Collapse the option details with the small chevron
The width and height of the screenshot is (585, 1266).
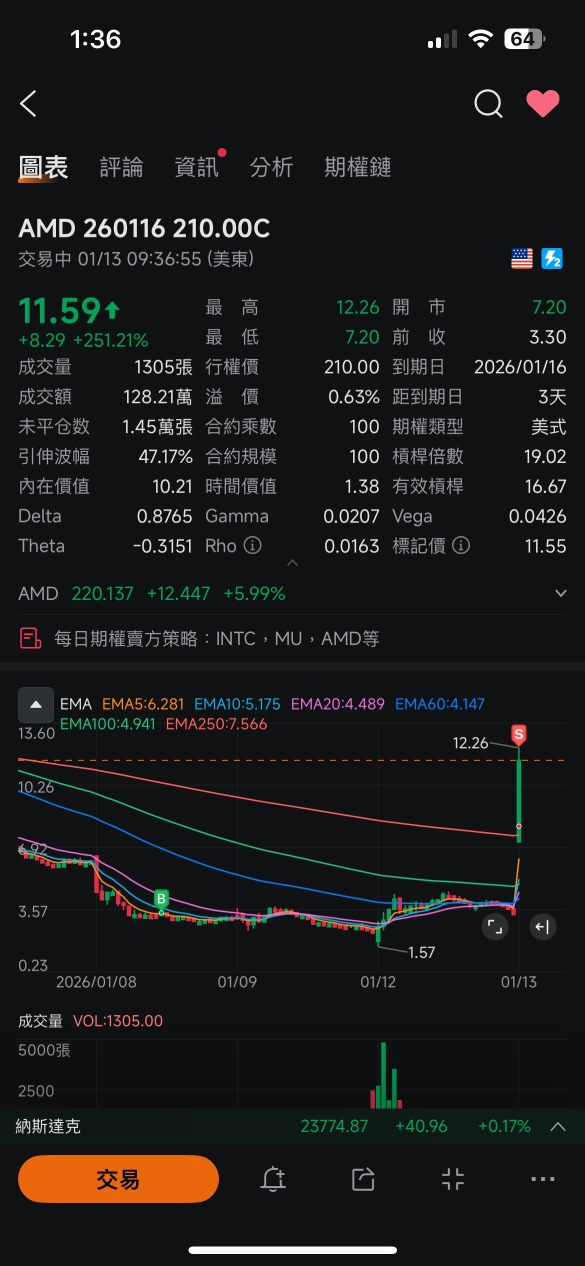[x=292, y=564]
